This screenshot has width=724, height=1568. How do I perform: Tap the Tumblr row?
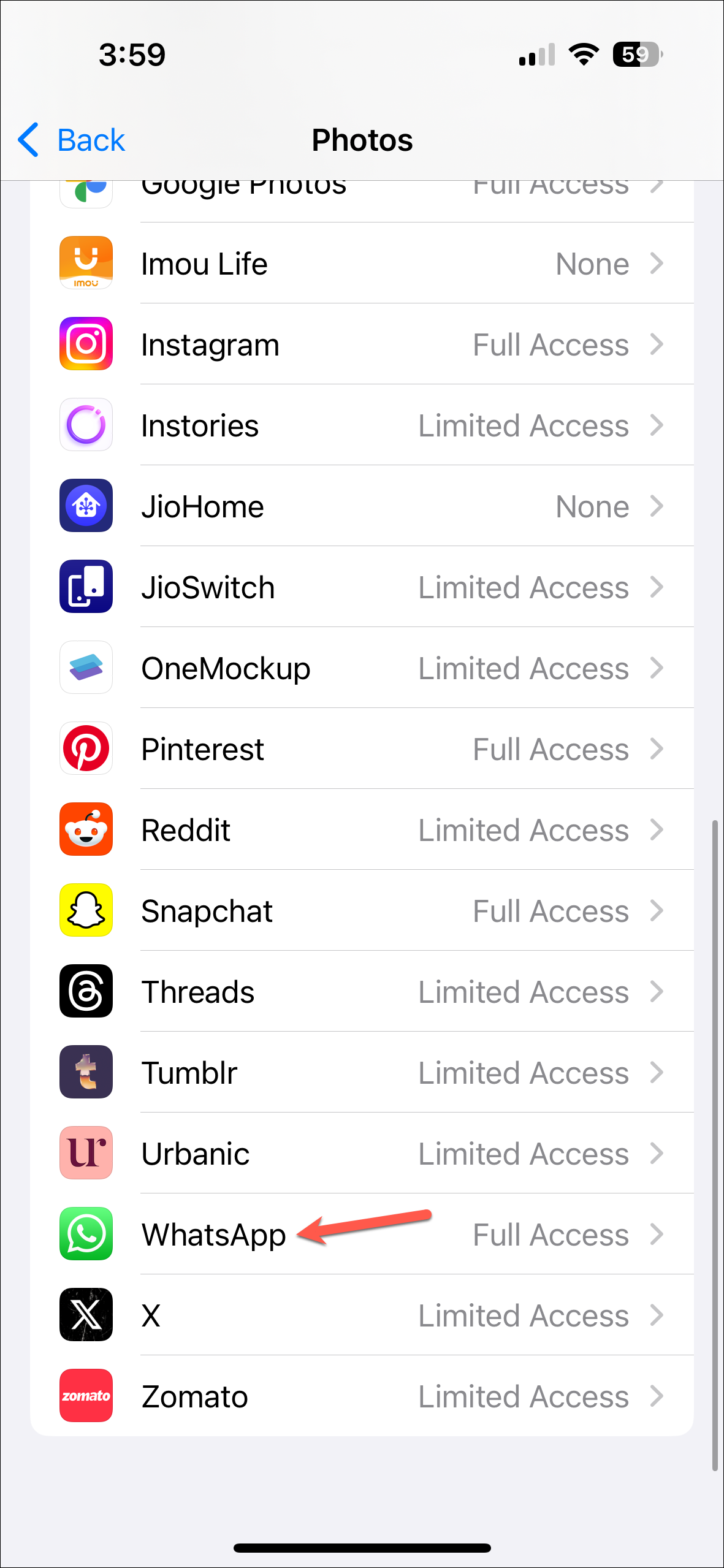click(x=362, y=1073)
